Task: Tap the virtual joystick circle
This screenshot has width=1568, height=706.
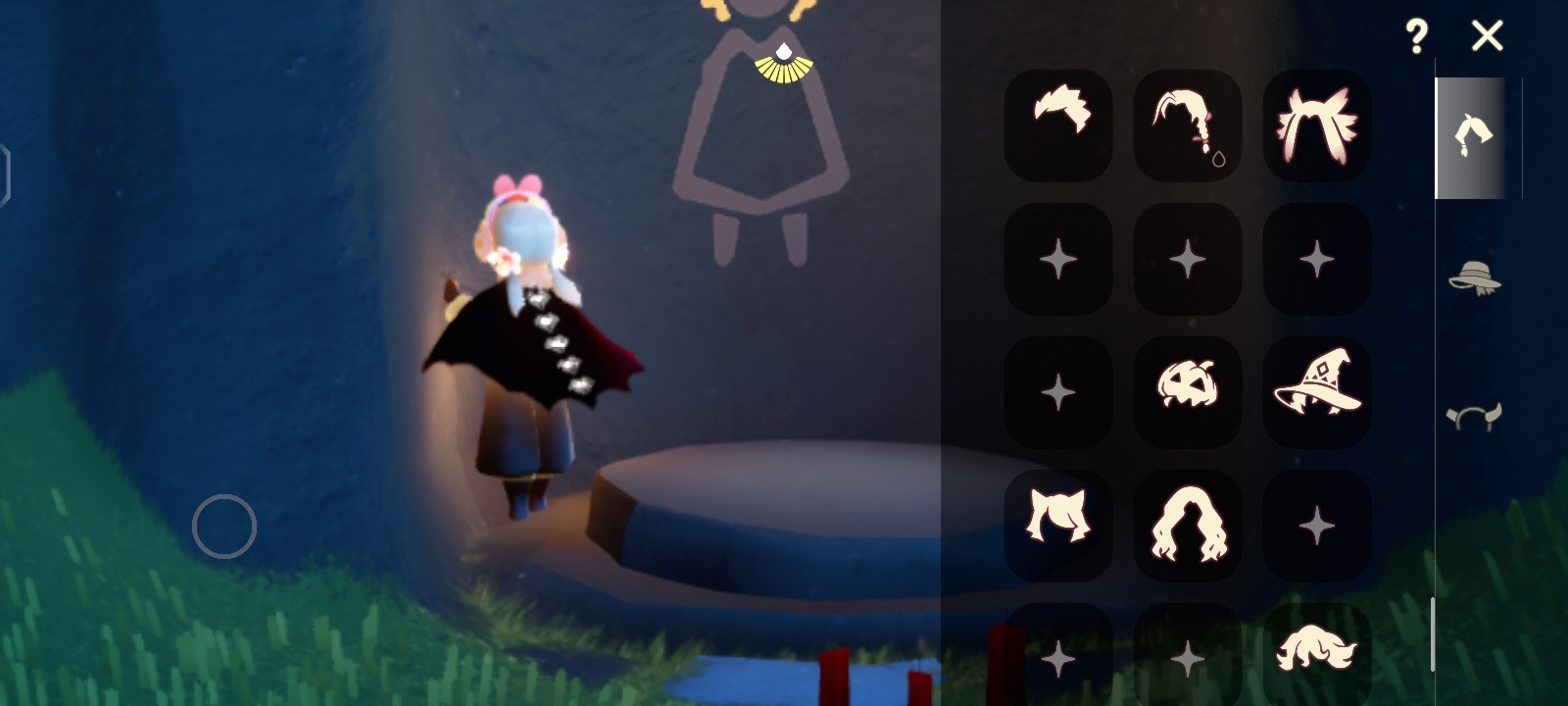Action: click(223, 527)
